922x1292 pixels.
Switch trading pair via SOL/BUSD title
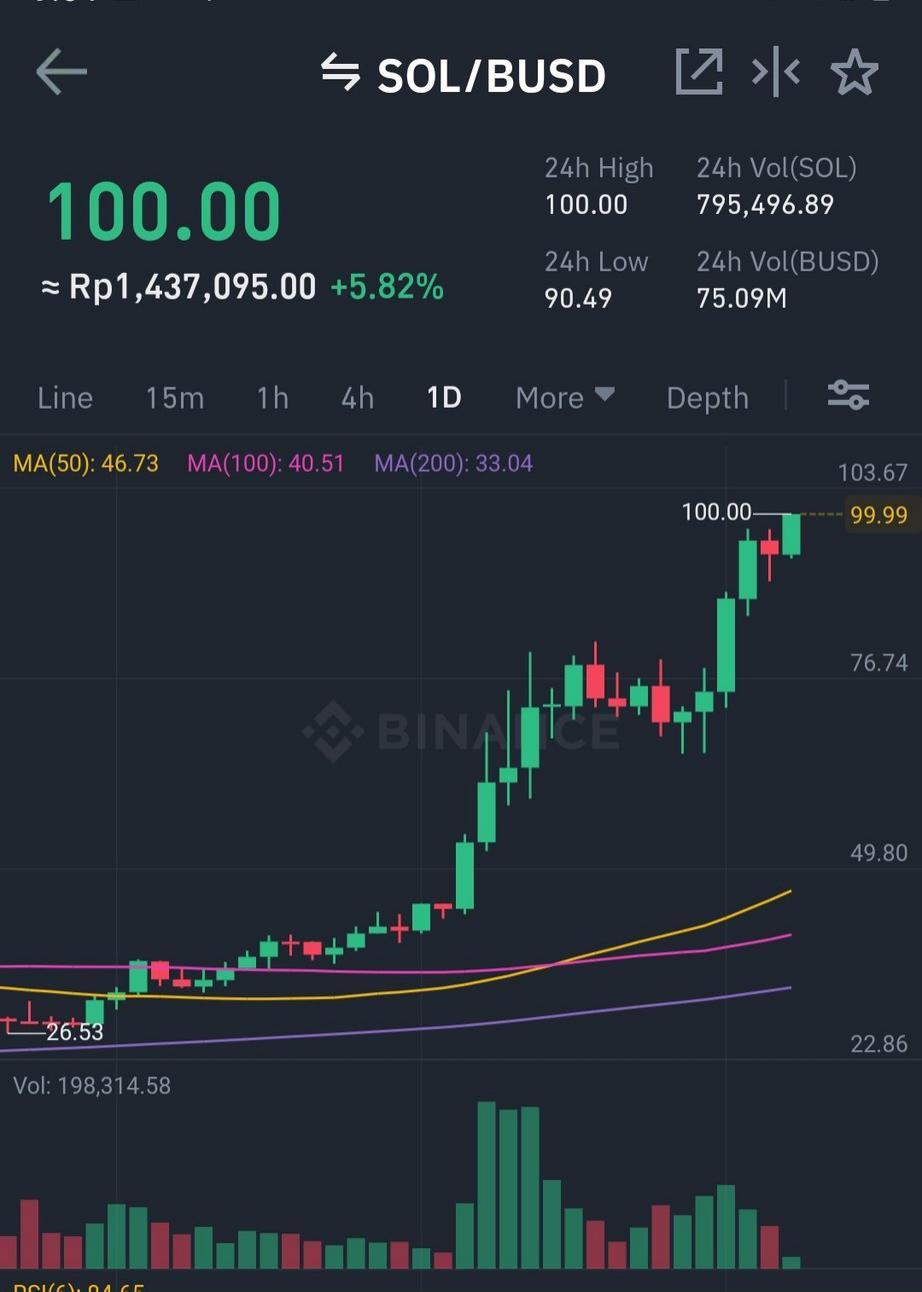pos(463,75)
